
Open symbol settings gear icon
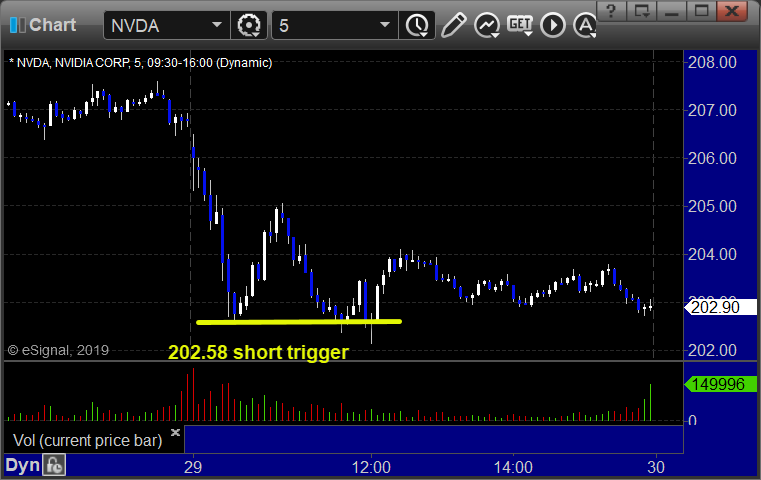[249, 24]
